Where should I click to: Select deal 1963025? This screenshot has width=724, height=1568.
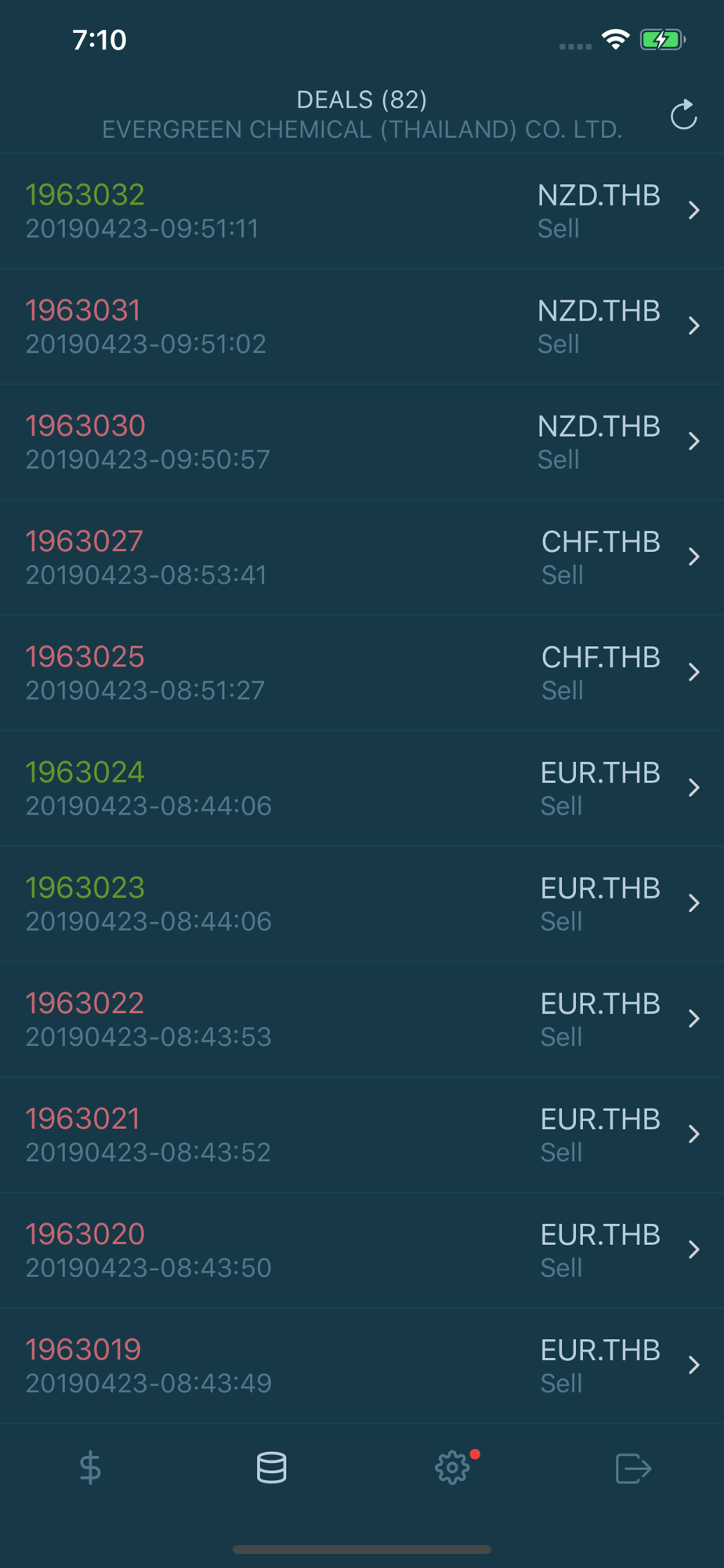(362, 673)
